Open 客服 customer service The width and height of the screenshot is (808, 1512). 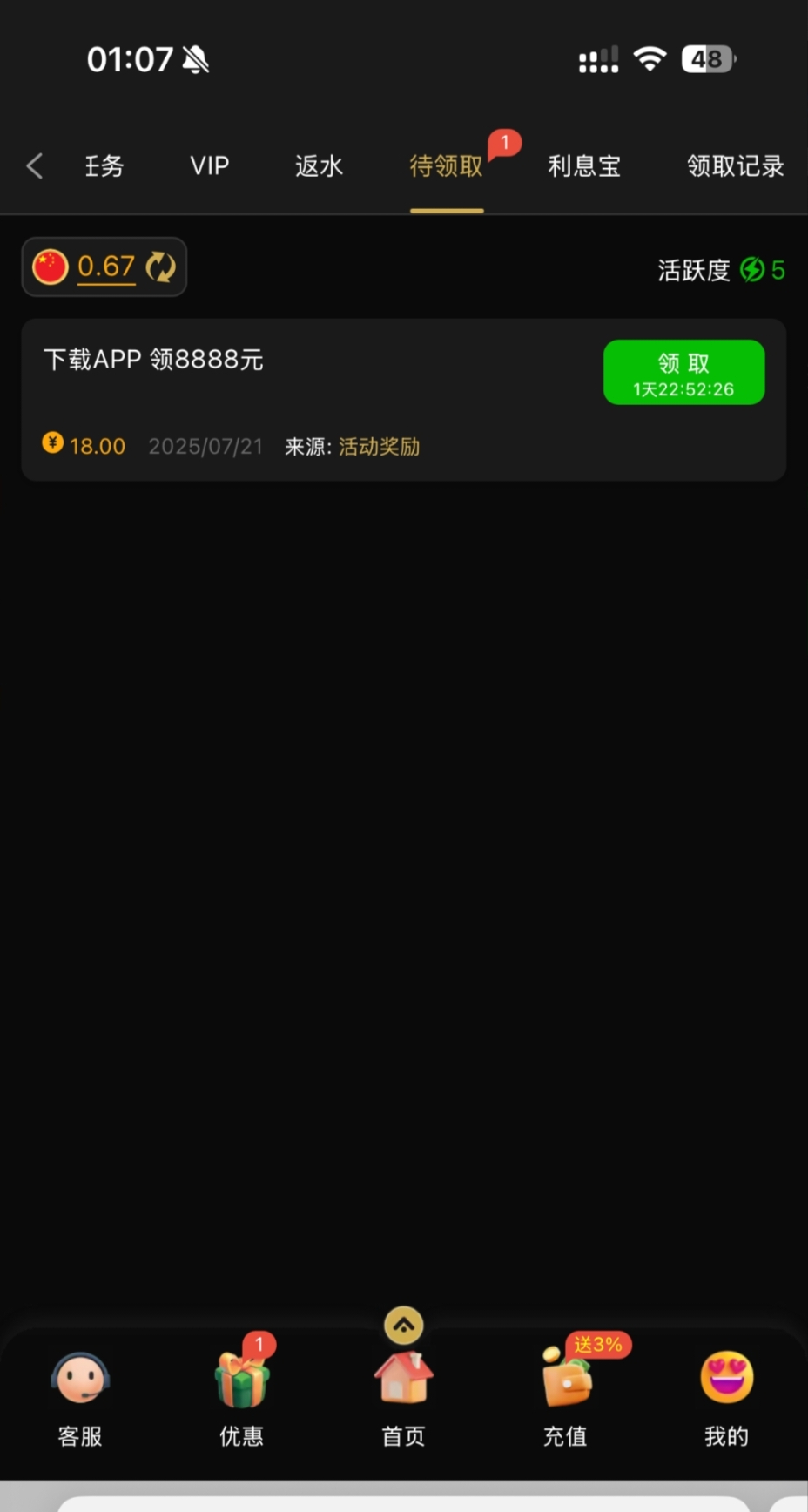[x=80, y=1400]
